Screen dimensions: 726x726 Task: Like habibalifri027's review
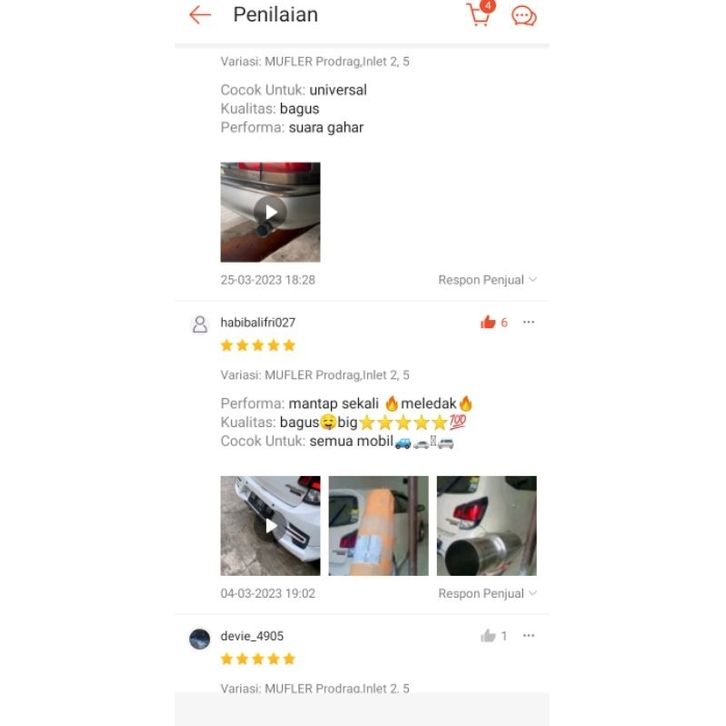click(488, 322)
